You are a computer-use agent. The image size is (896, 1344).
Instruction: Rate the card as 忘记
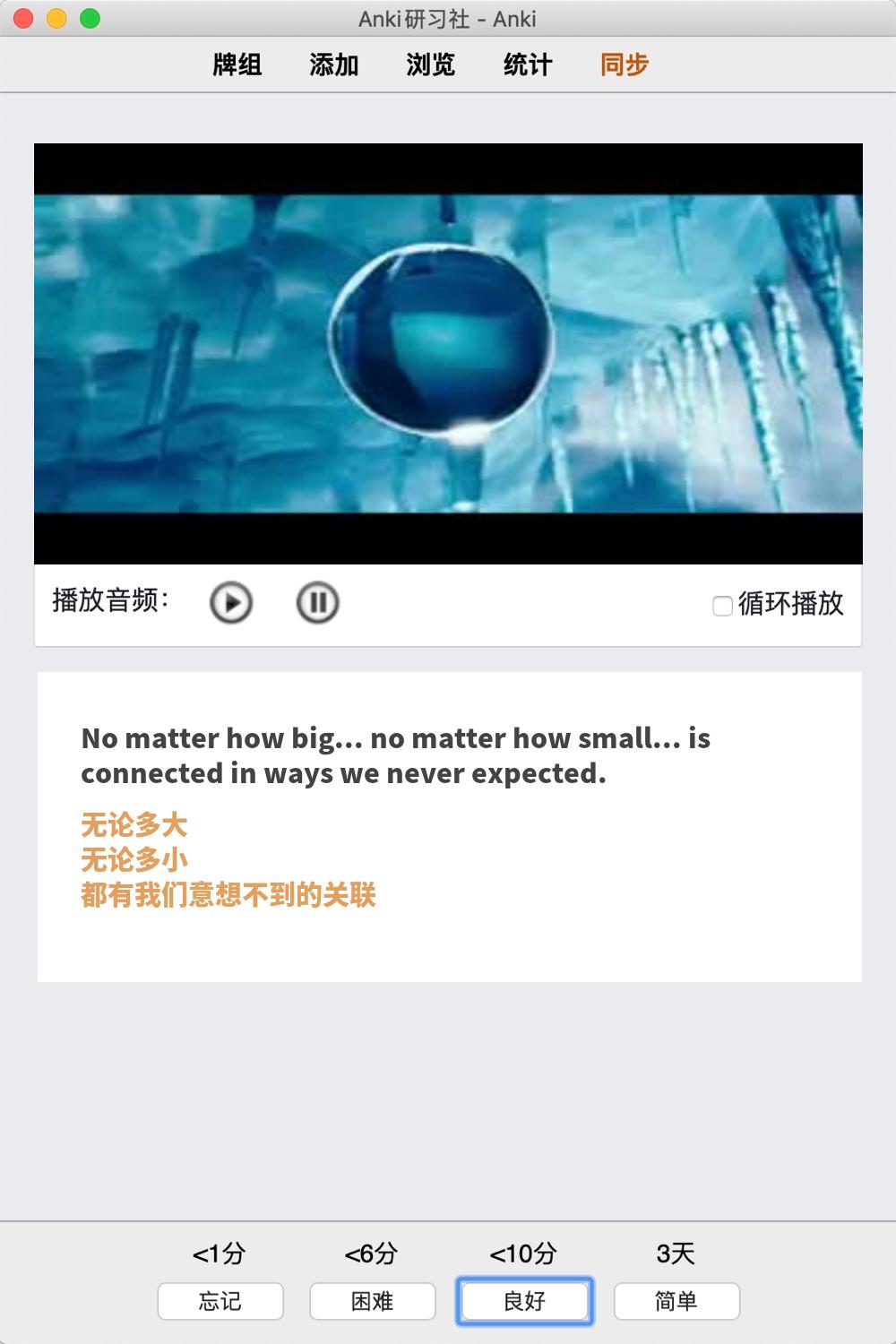tap(220, 1301)
